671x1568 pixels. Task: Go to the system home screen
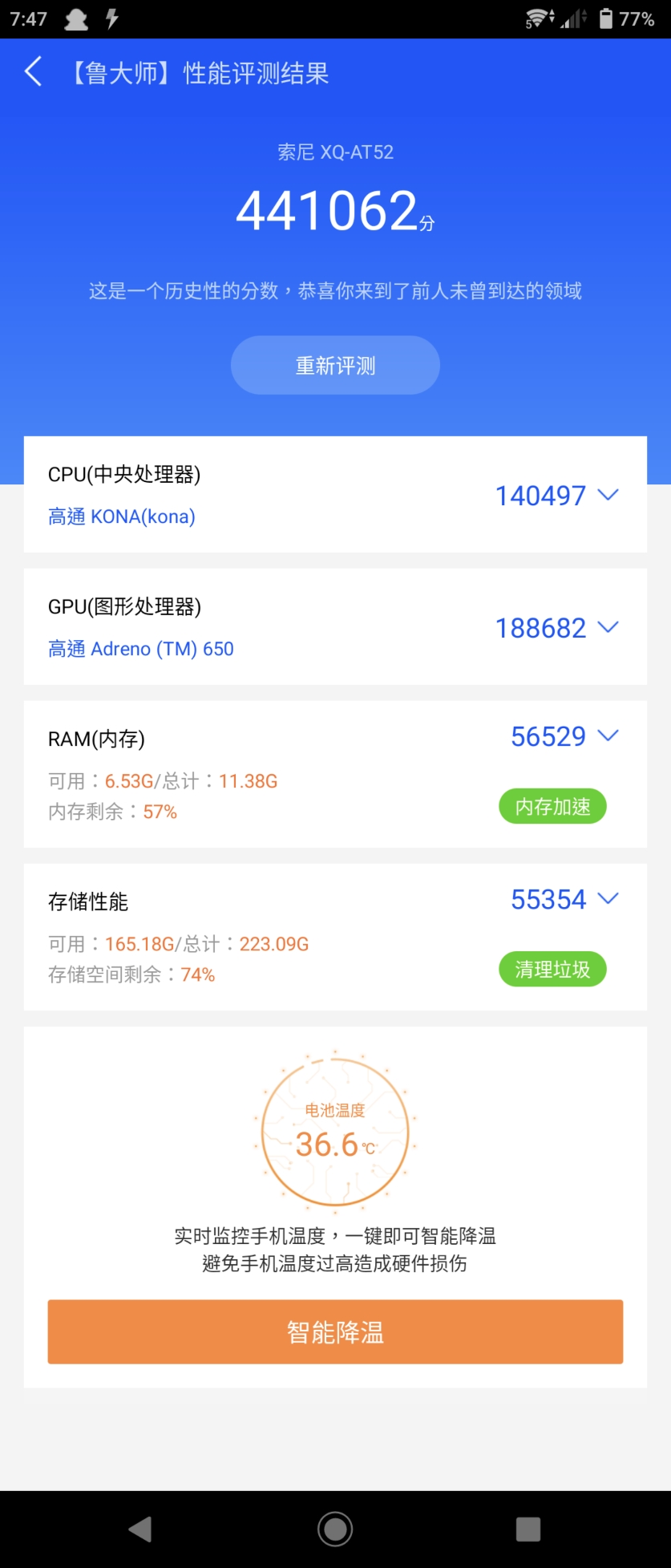coord(335,1529)
